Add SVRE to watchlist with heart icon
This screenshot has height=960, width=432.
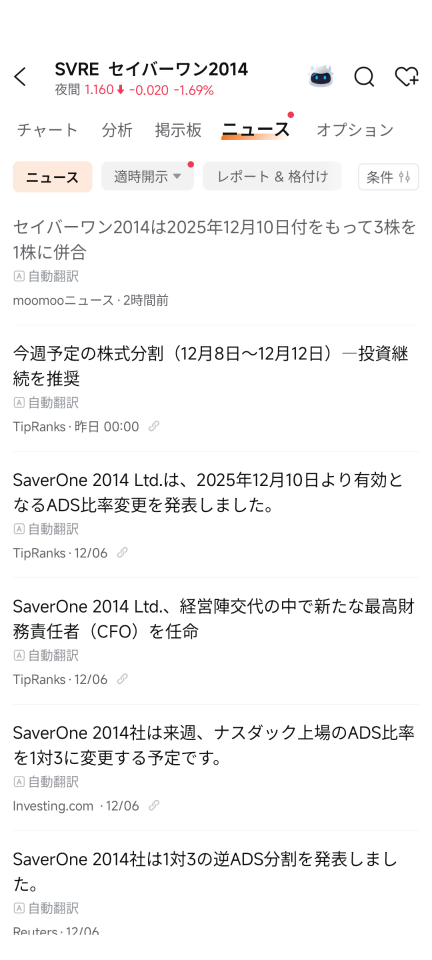(x=406, y=77)
